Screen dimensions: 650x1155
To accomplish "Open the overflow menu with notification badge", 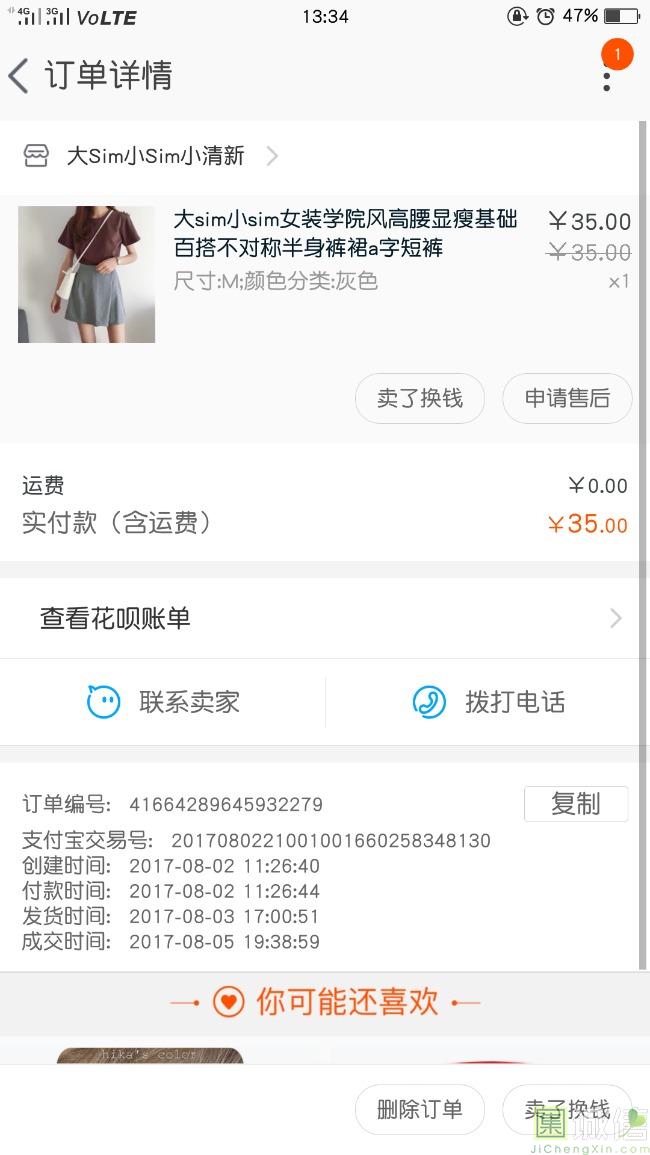I will point(606,74).
